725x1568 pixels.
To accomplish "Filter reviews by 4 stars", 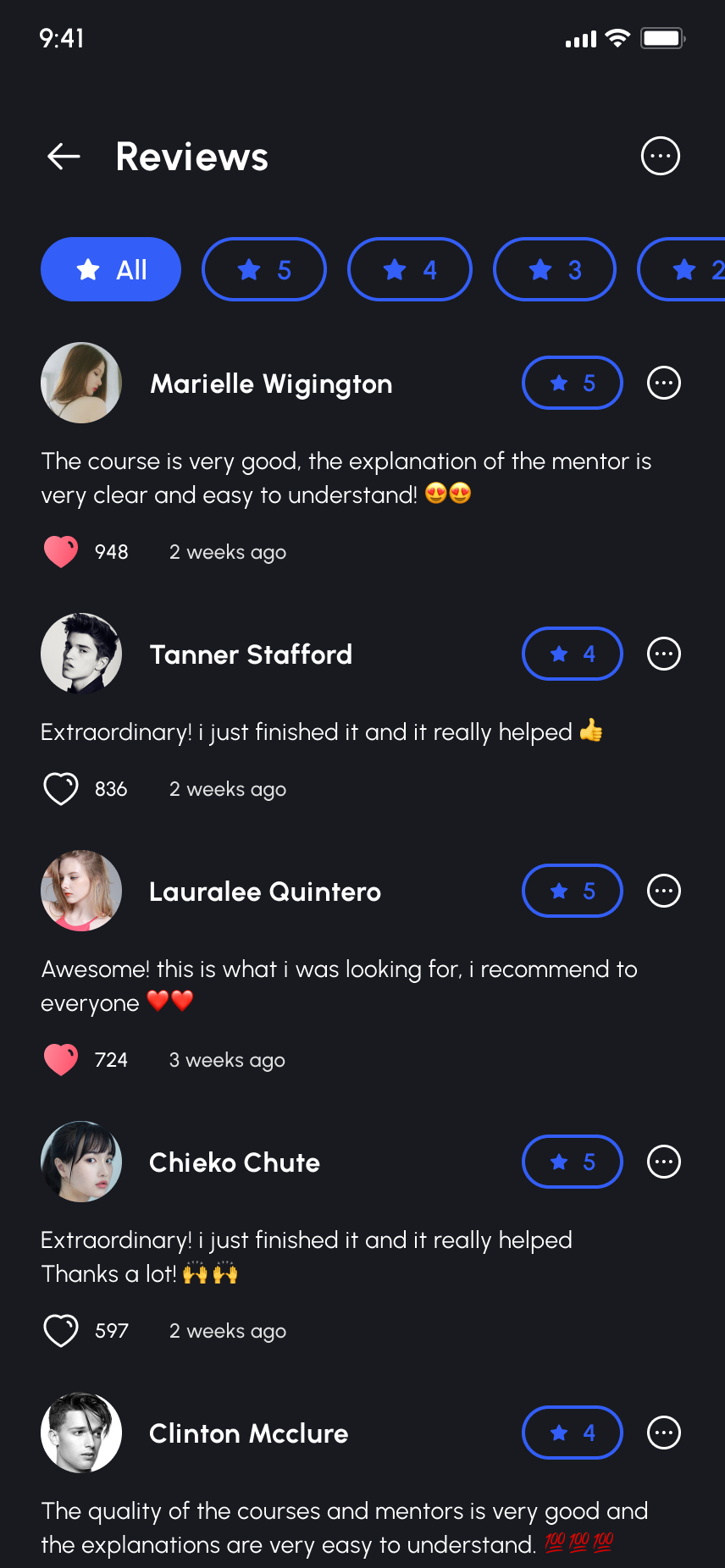I will (410, 269).
